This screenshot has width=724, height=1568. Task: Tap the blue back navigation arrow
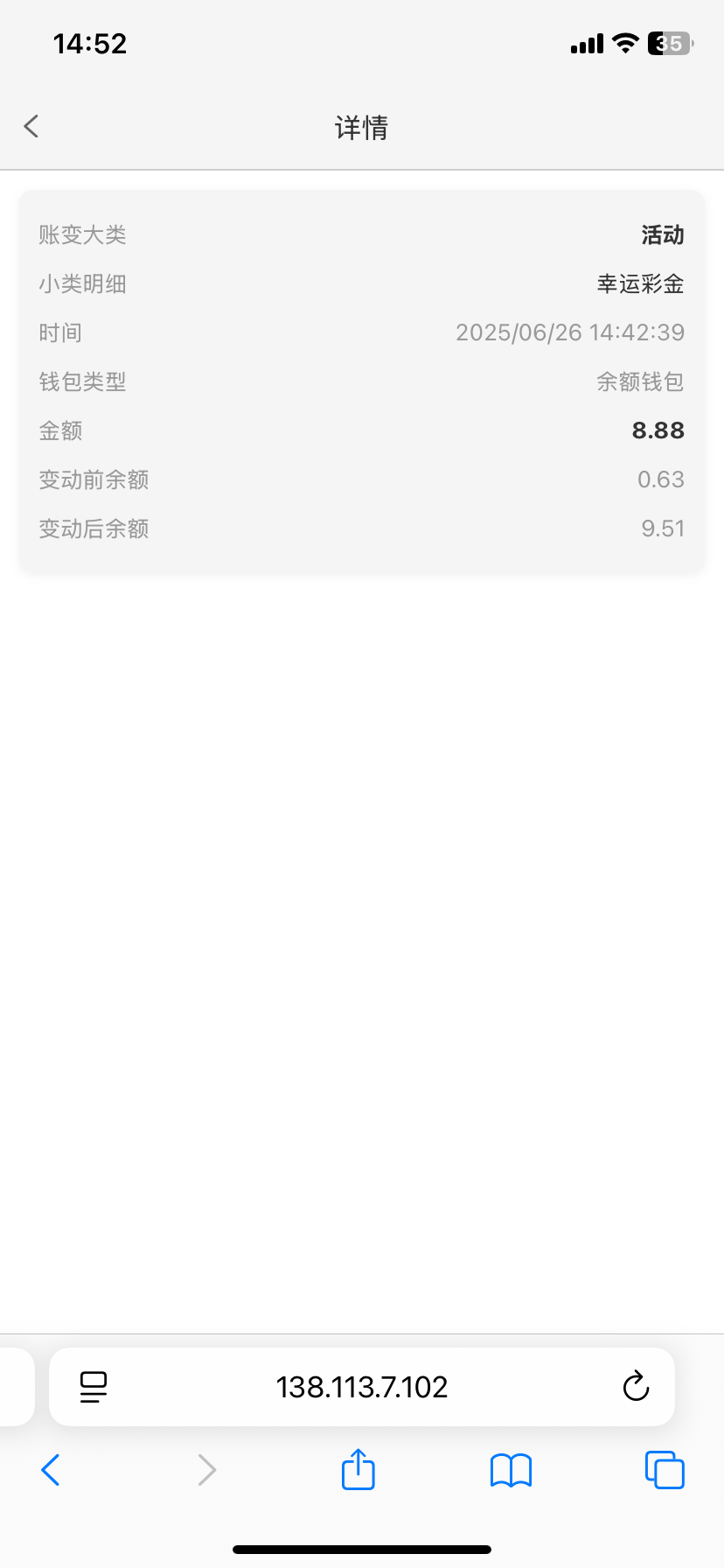click(x=50, y=1470)
